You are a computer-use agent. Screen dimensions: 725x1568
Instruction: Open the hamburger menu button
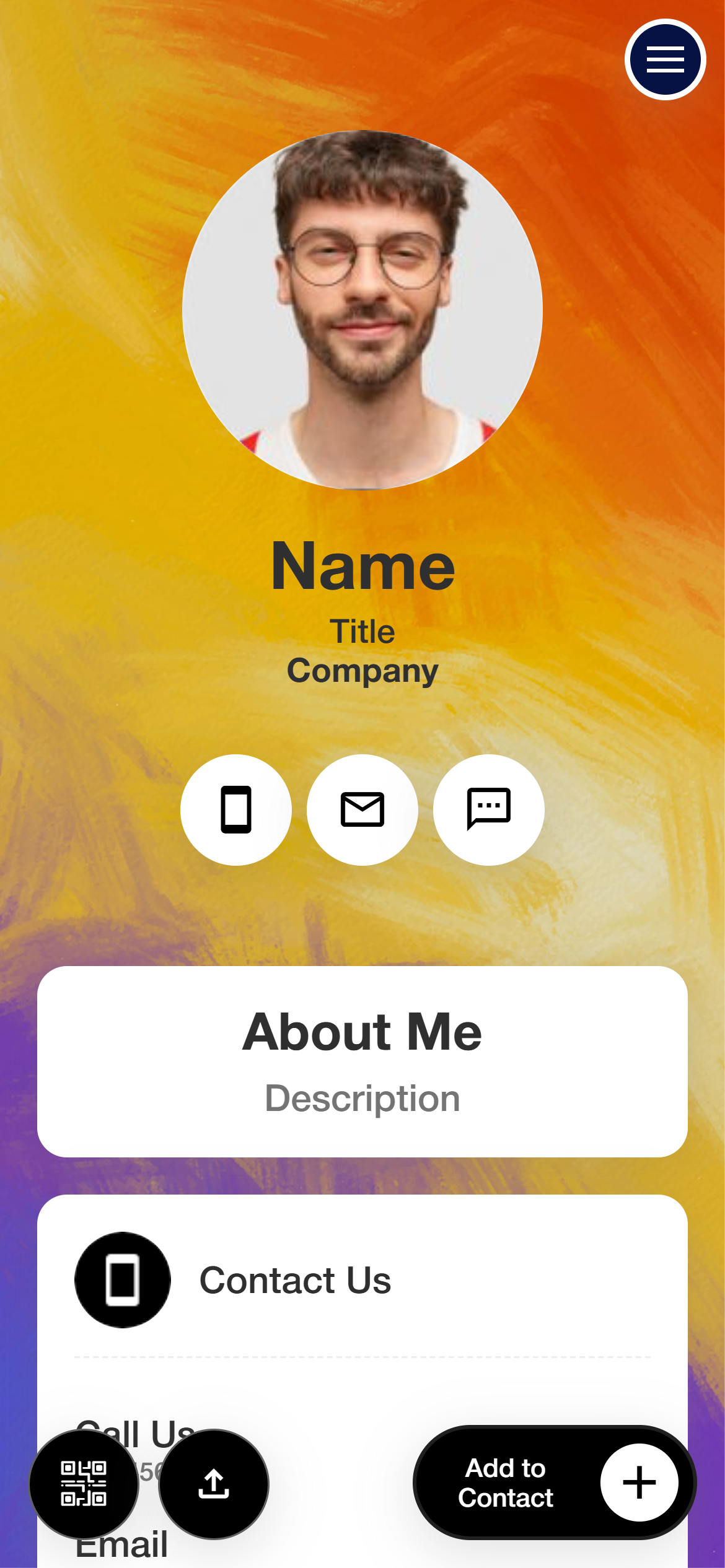665,59
